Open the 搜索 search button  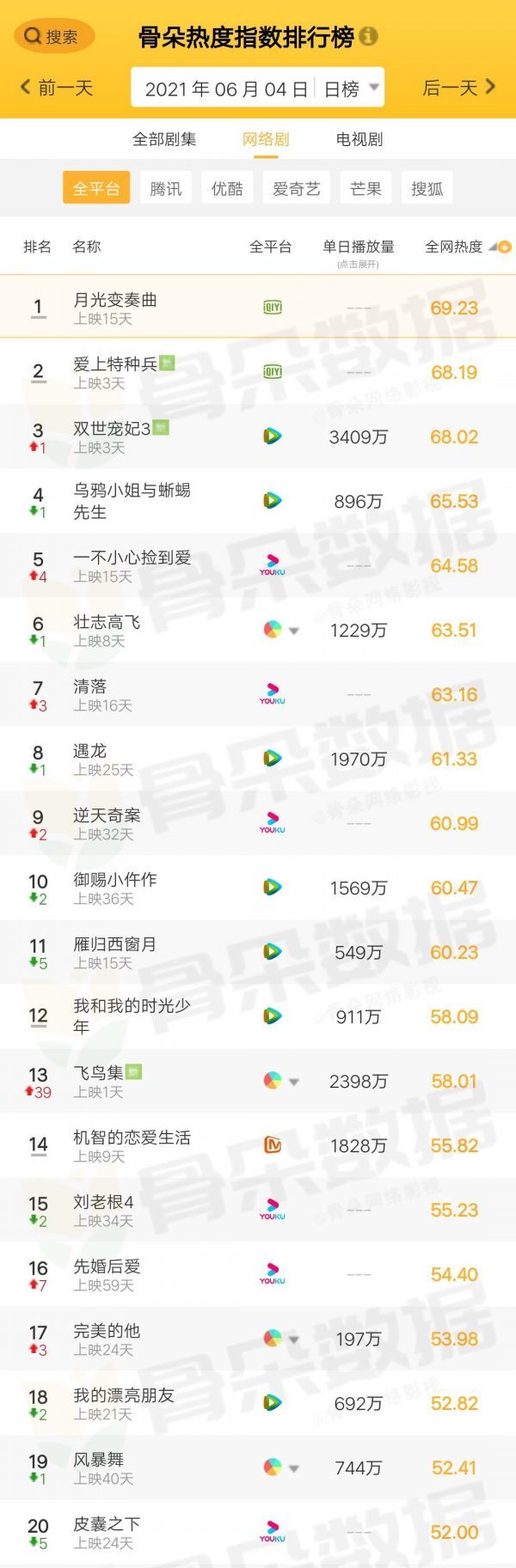click(53, 36)
